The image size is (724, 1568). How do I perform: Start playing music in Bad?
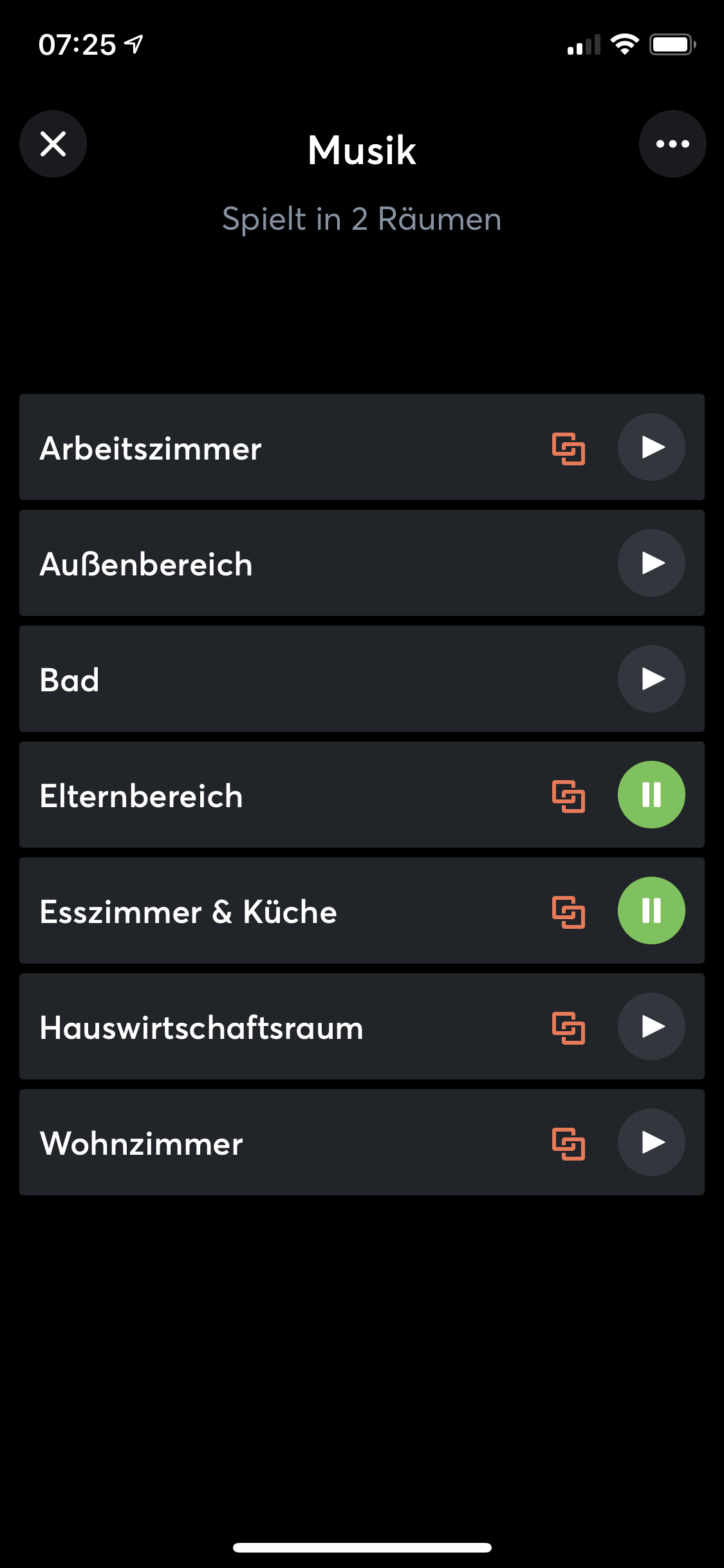click(651, 678)
